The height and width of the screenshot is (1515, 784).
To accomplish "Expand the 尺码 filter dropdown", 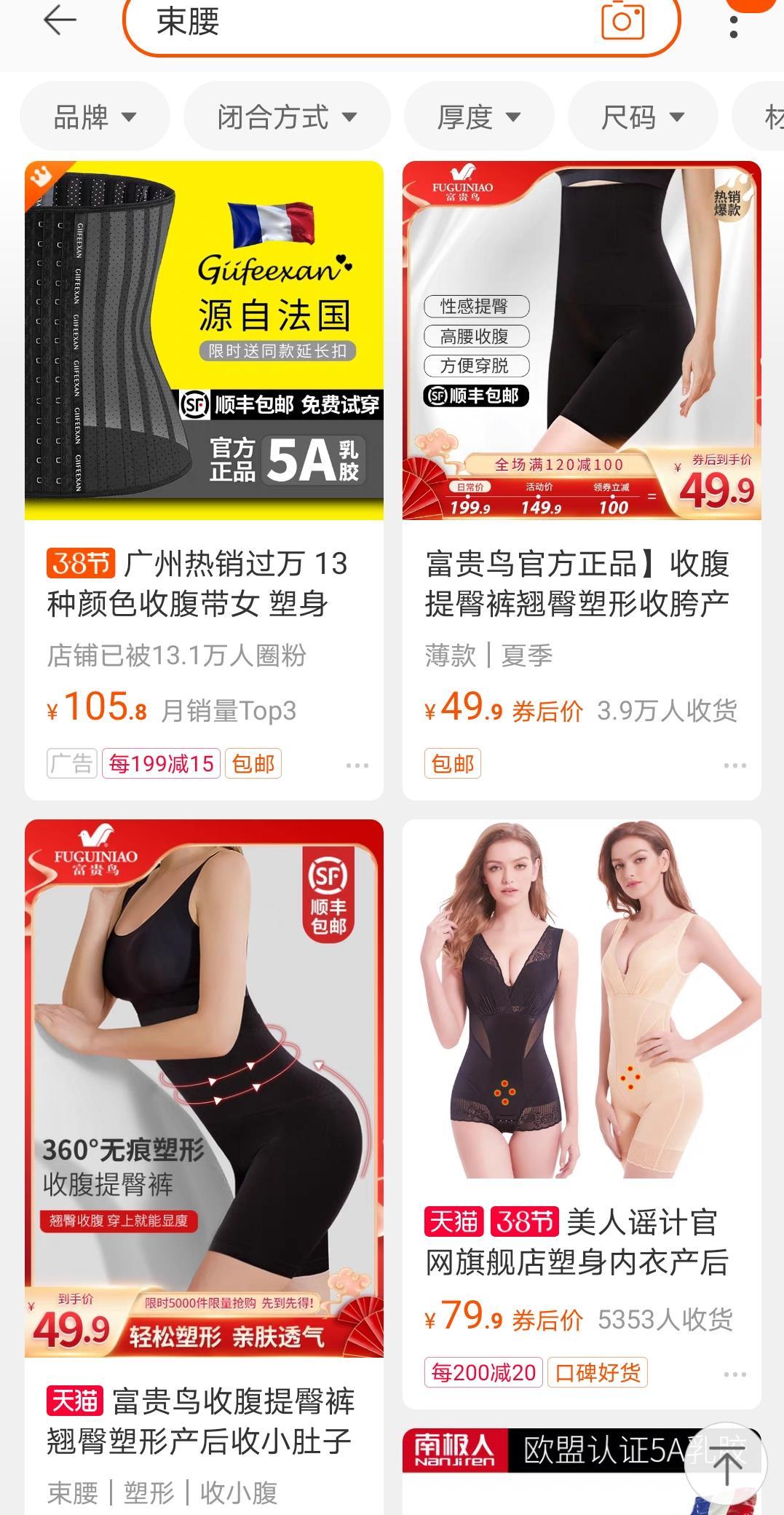I will (x=643, y=117).
